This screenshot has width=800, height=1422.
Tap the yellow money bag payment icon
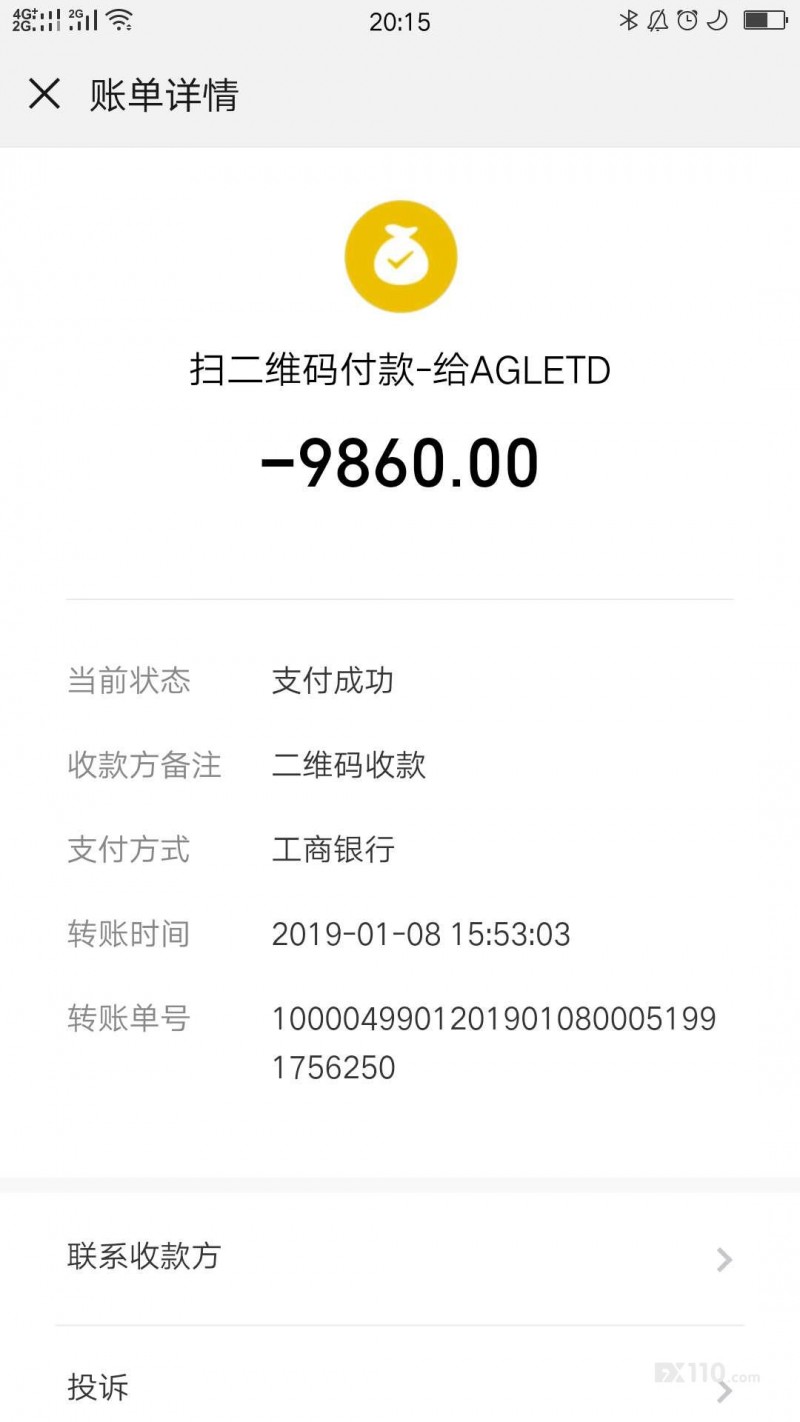(400, 256)
